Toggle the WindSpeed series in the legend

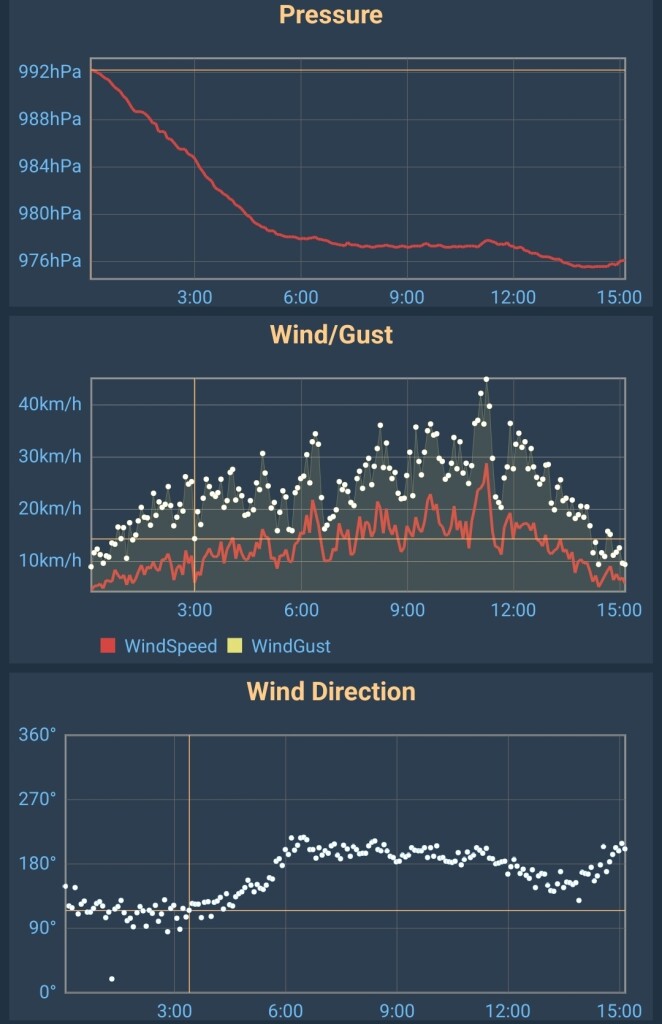(159, 646)
